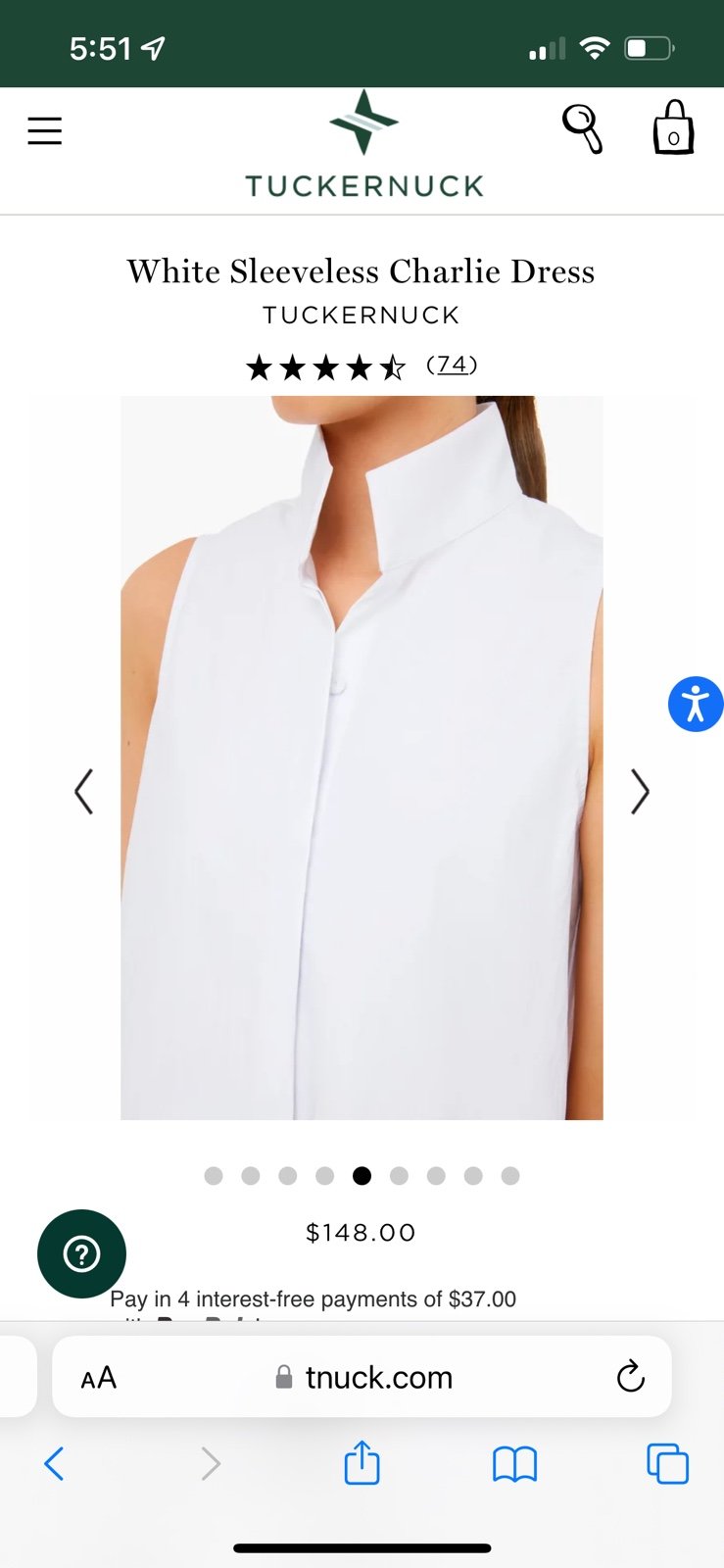Open the 74 reviews link
The height and width of the screenshot is (1568, 724).
click(452, 365)
